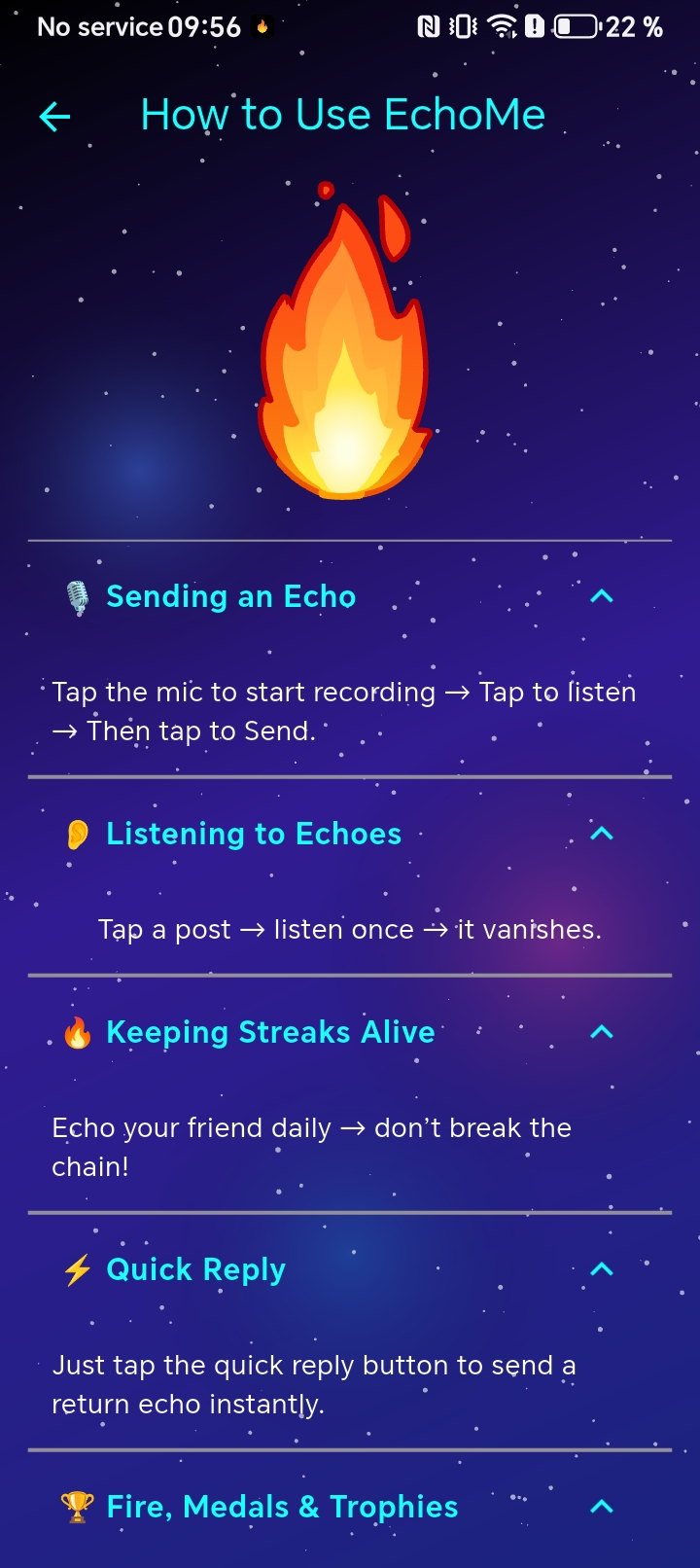Collapse the Quick Reply section

(x=602, y=1269)
